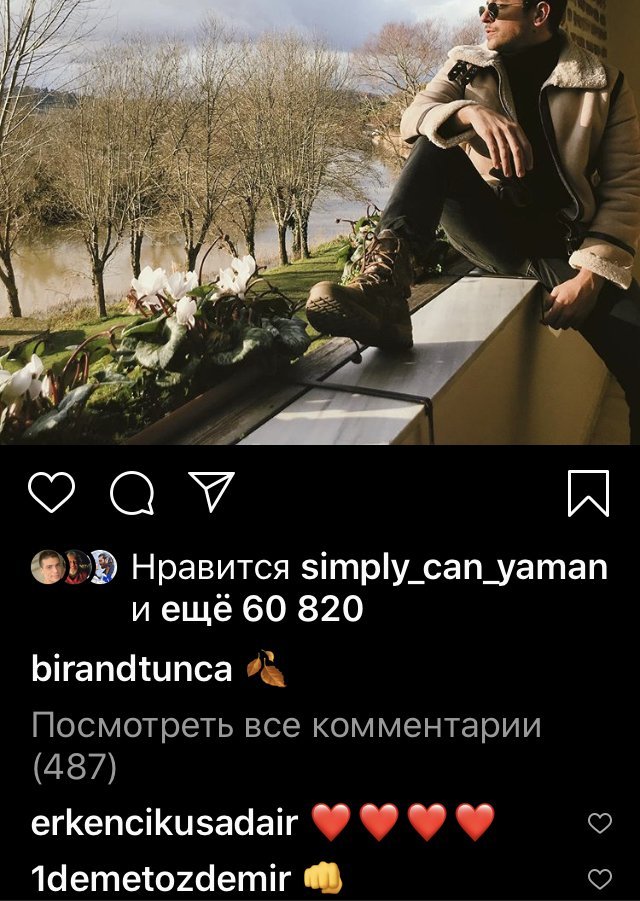This screenshot has height=901, width=640.
Task: View all 487 comments
Action: tap(286, 745)
